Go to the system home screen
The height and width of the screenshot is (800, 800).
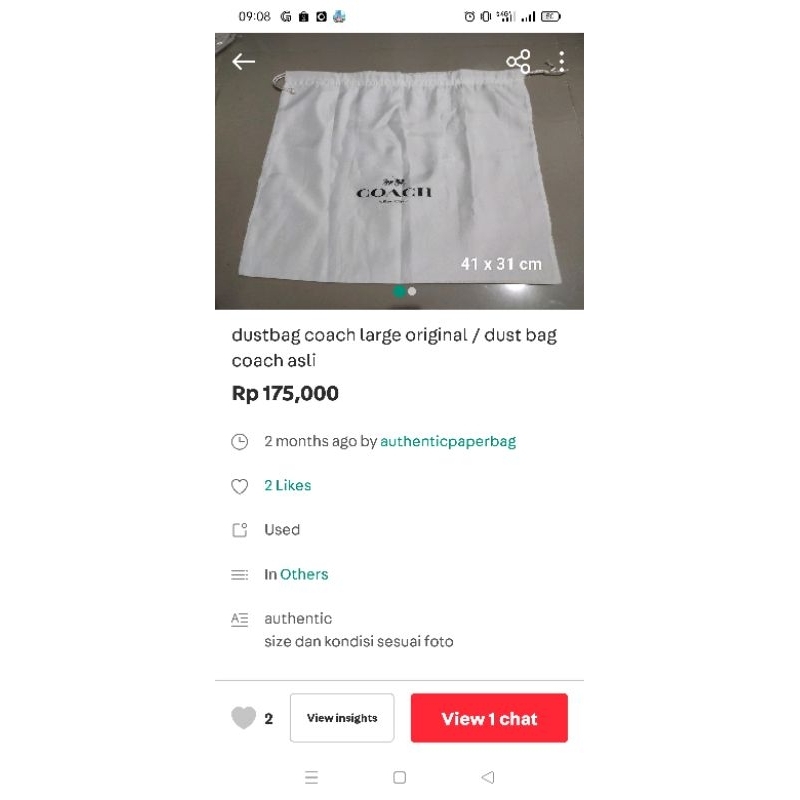pos(399,777)
